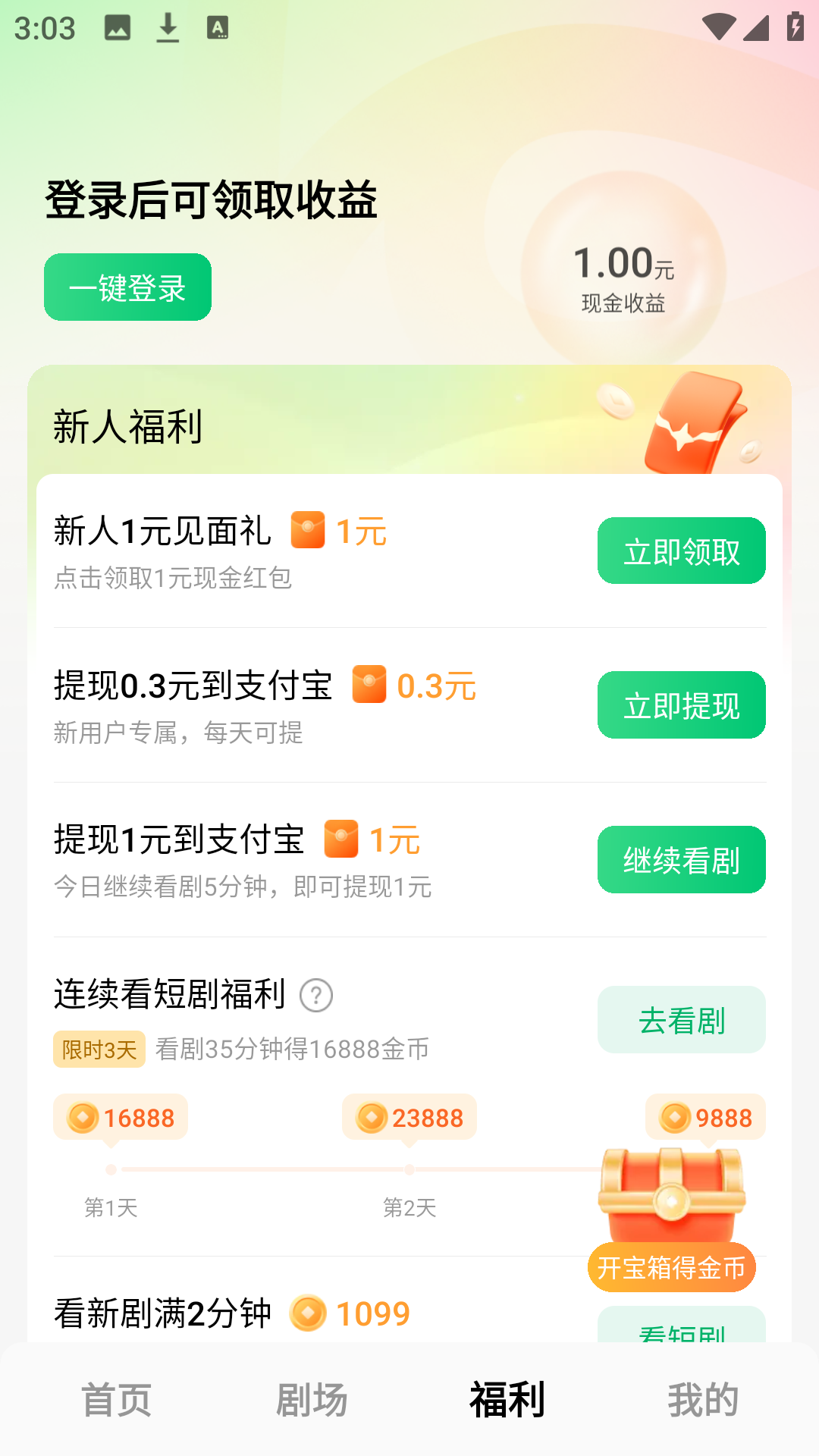Tap the 去看剧 button
The width and height of the screenshot is (819, 1456).
(681, 1020)
